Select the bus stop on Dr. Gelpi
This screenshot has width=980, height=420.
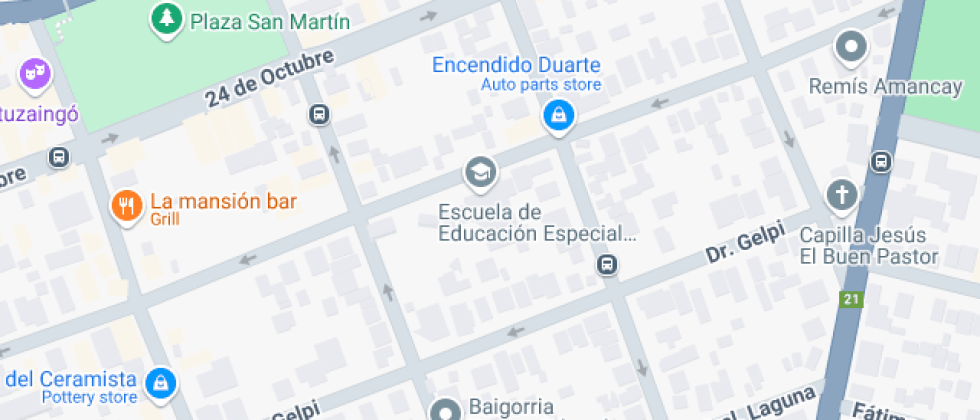[x=606, y=264]
